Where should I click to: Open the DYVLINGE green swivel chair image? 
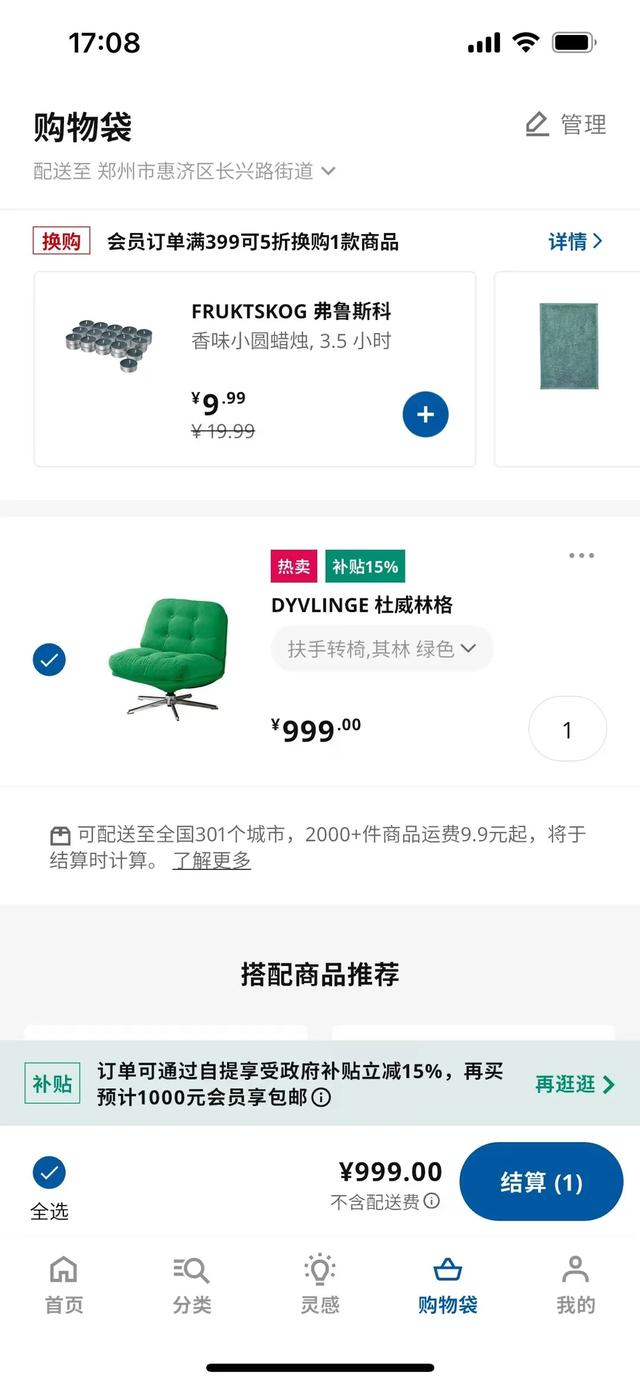point(166,657)
